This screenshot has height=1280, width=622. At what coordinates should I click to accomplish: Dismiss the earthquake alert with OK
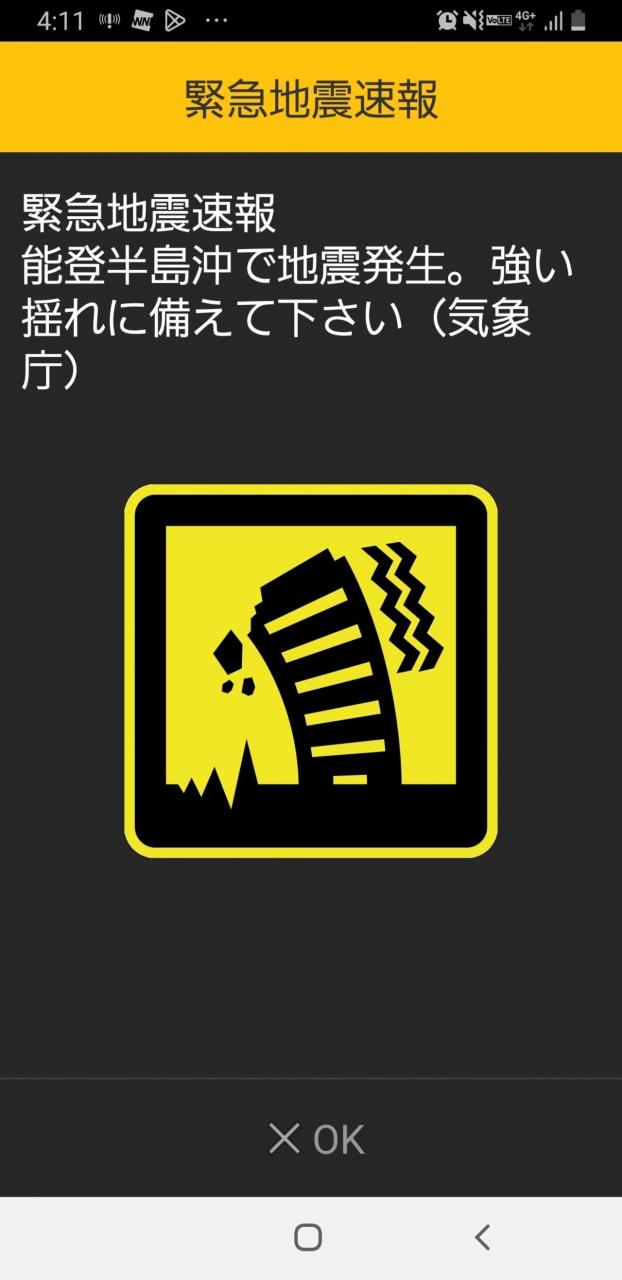coord(316,1139)
